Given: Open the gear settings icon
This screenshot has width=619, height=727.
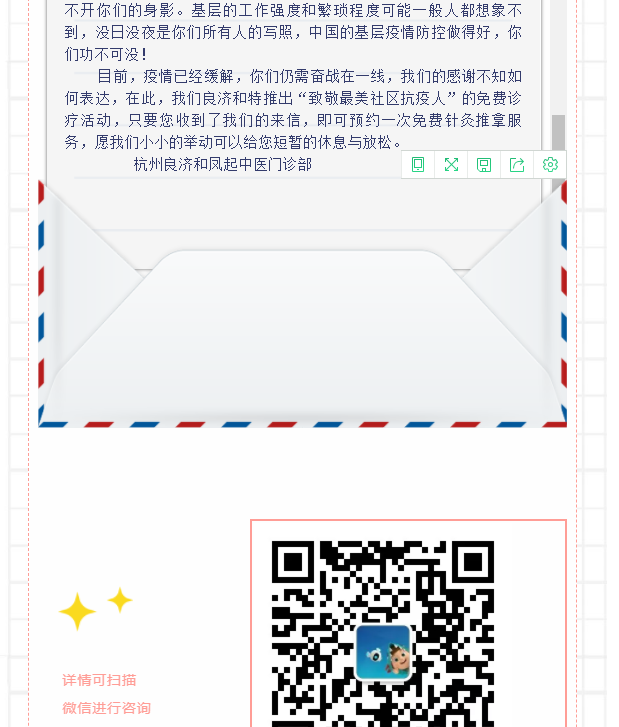Looking at the screenshot, I should 550,165.
